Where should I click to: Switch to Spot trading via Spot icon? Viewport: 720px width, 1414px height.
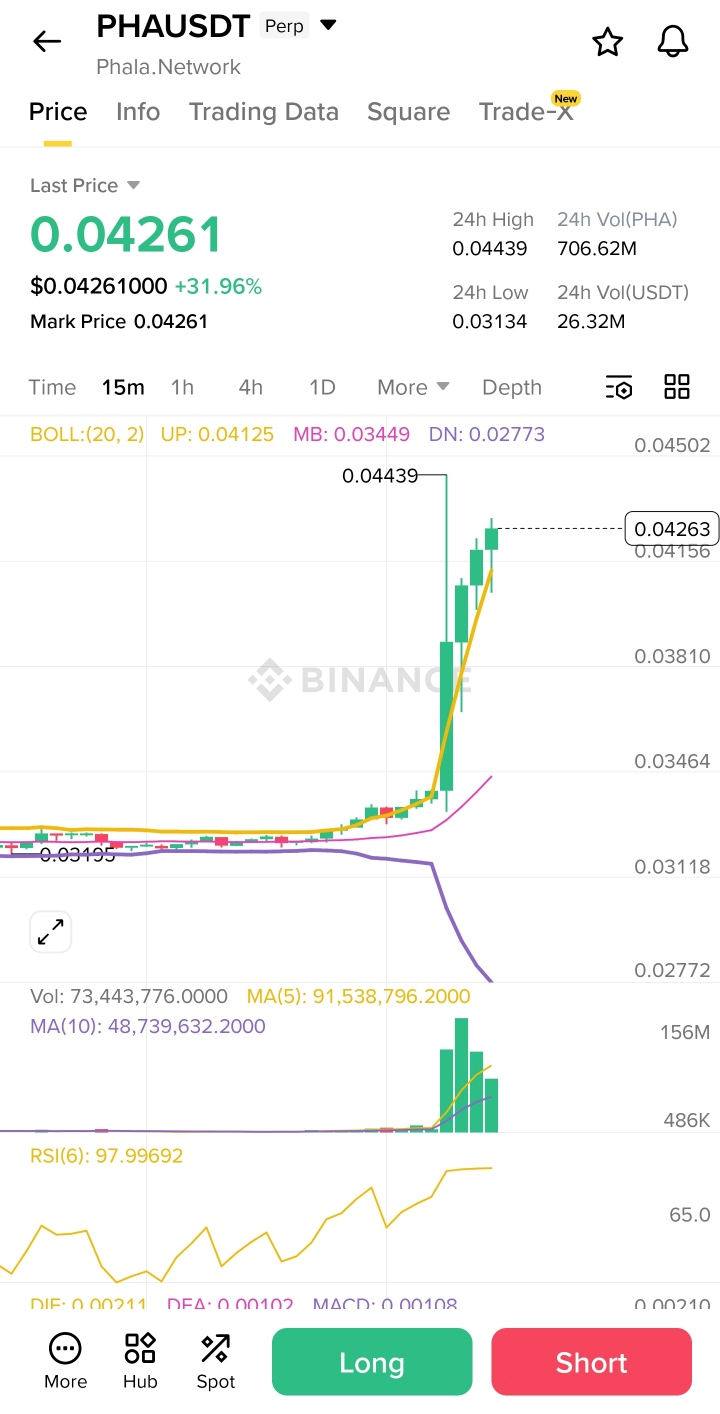point(215,1360)
